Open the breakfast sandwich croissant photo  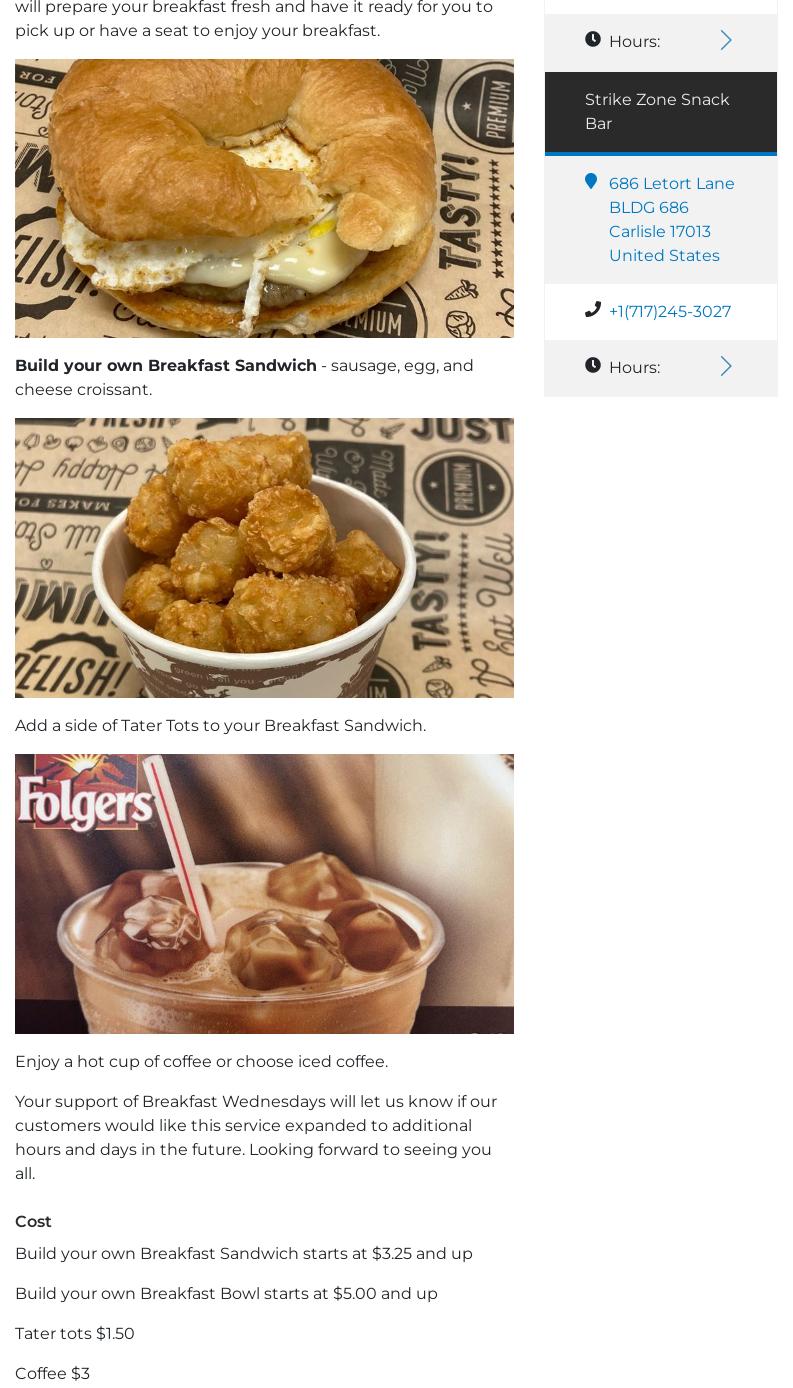pos(264,197)
